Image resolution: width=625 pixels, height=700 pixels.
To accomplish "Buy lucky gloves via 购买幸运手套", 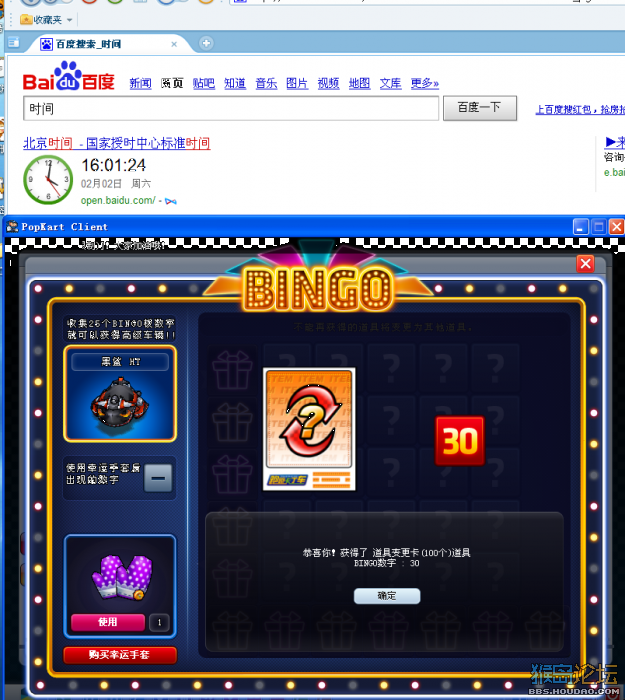I will [120, 656].
